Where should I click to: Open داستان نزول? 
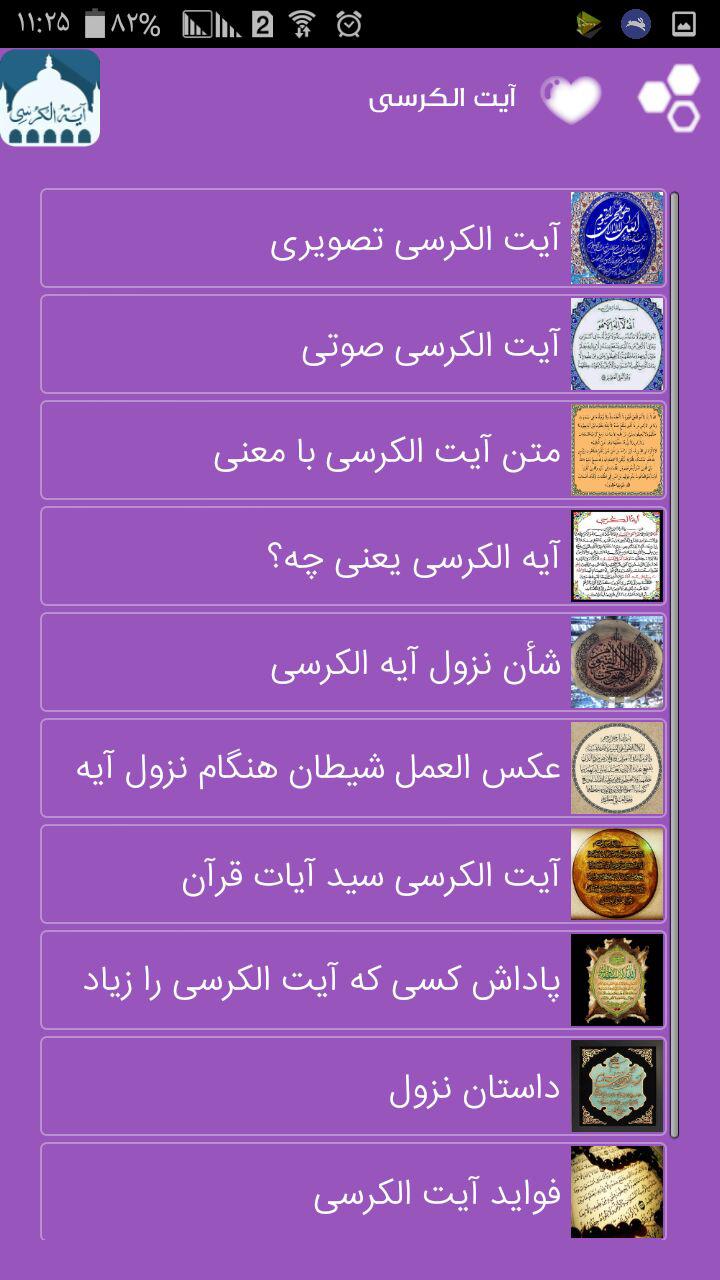pos(353,1087)
